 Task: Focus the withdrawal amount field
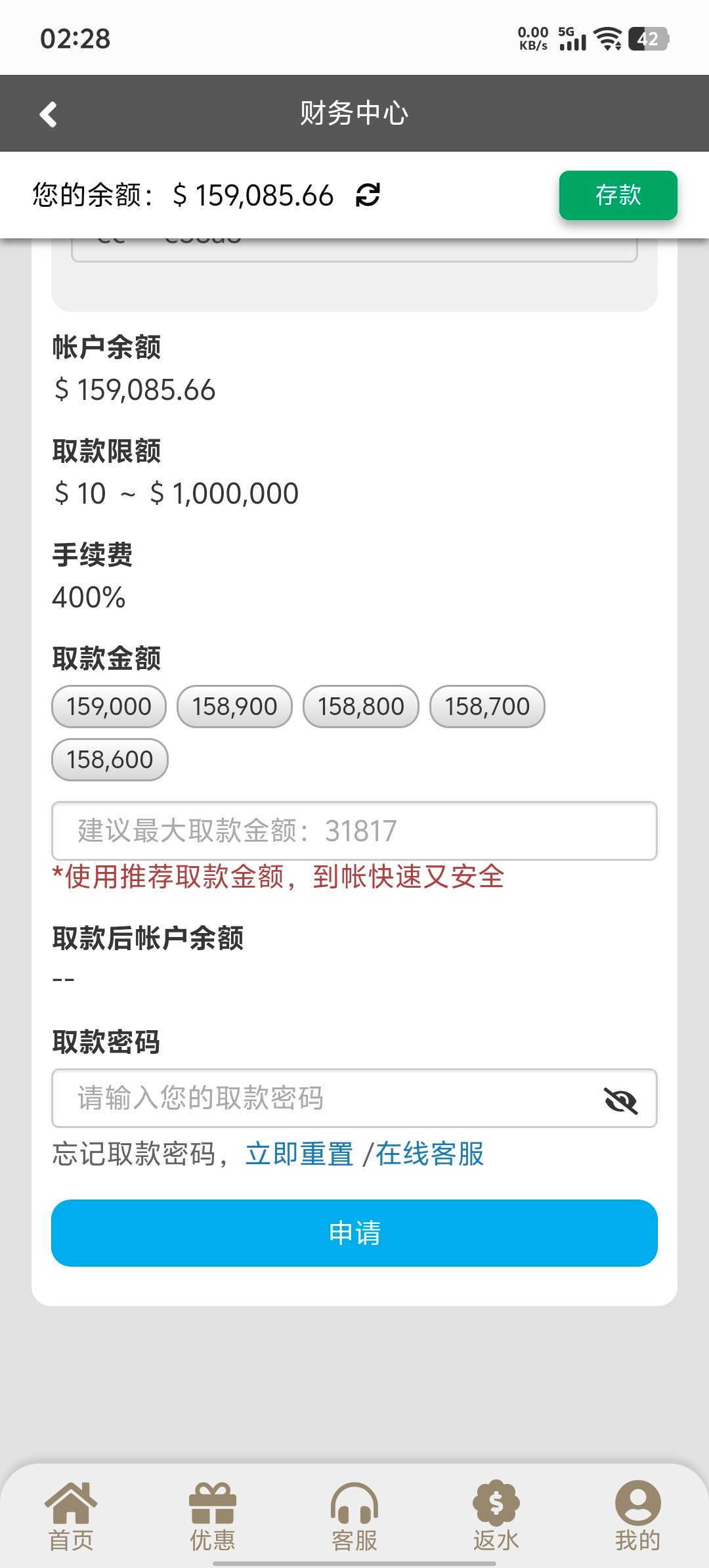click(x=354, y=831)
